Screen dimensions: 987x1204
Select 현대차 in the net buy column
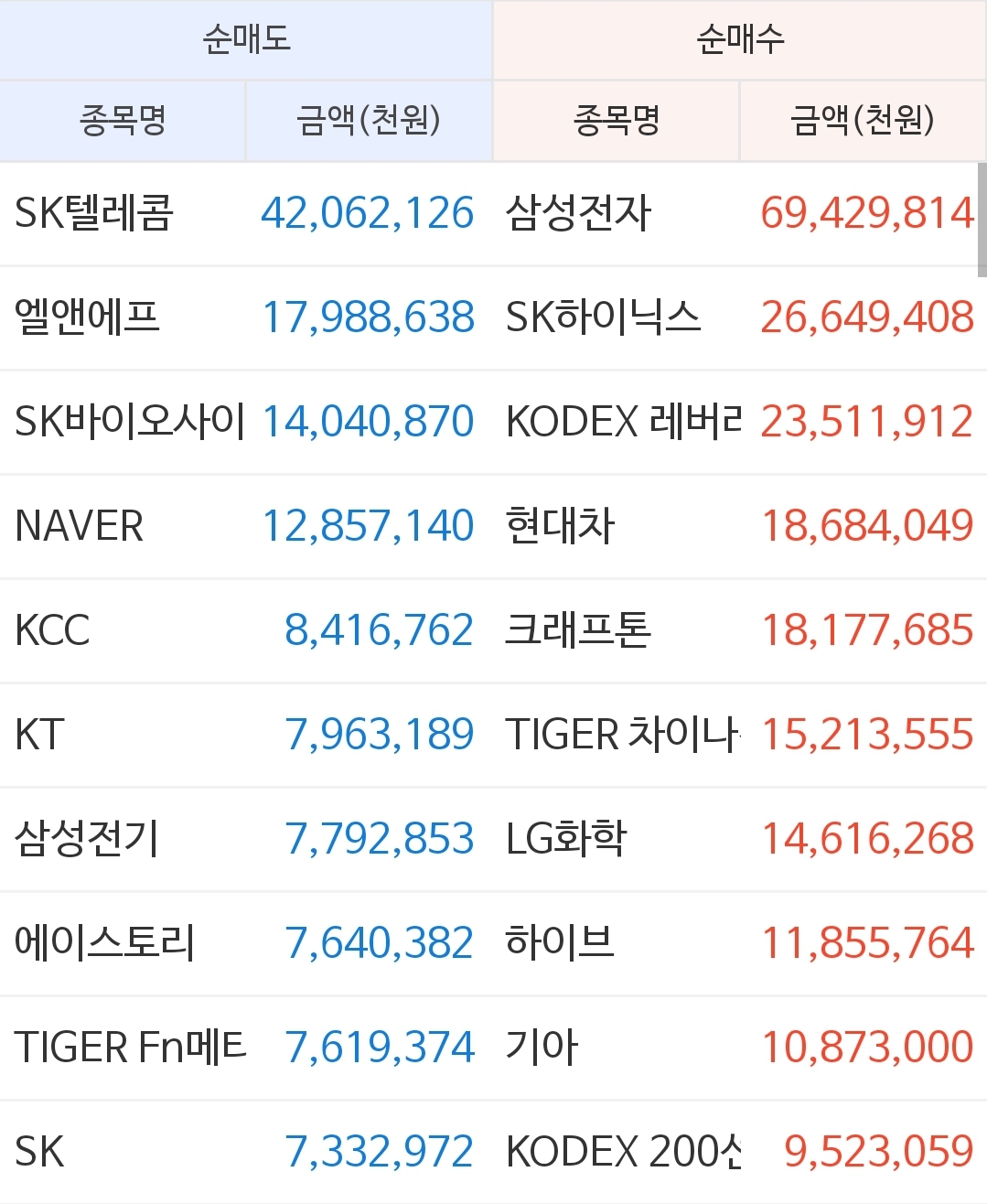coord(560,526)
